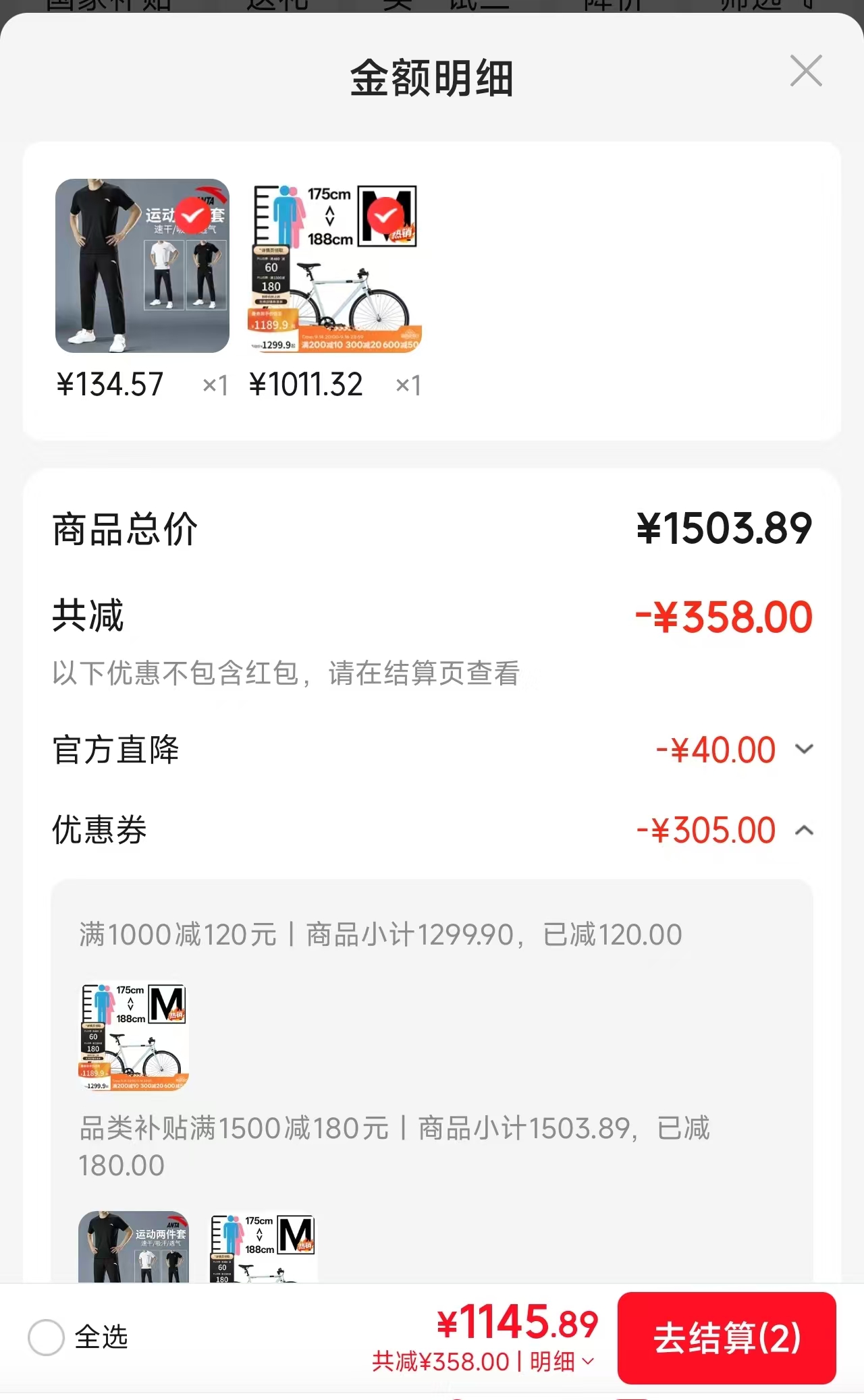Image resolution: width=864 pixels, height=1400 pixels.
Task: Tap 去结算(2) to check out
Action: click(727, 1338)
